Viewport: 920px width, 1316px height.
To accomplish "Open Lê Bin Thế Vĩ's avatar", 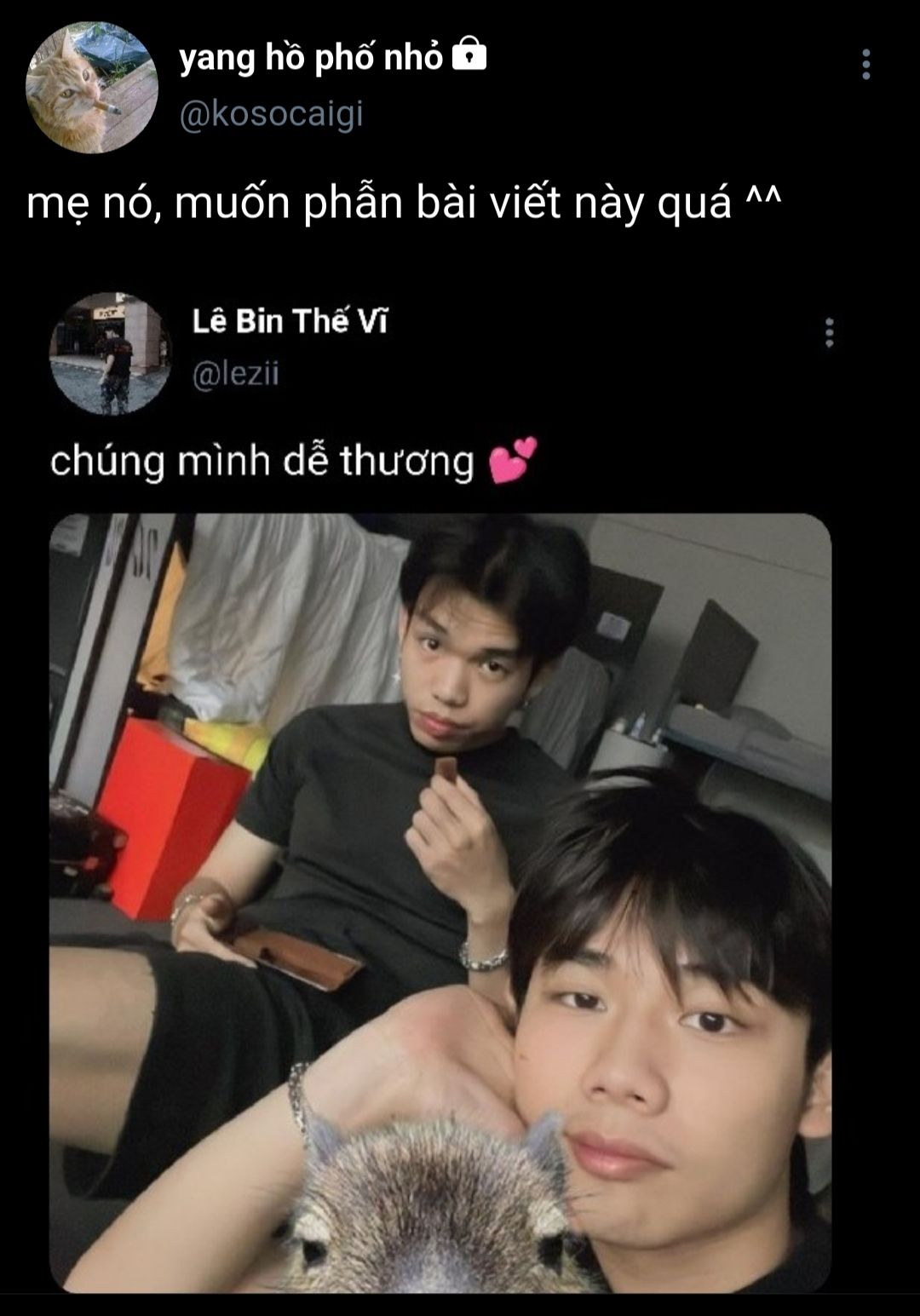I will click(x=111, y=353).
